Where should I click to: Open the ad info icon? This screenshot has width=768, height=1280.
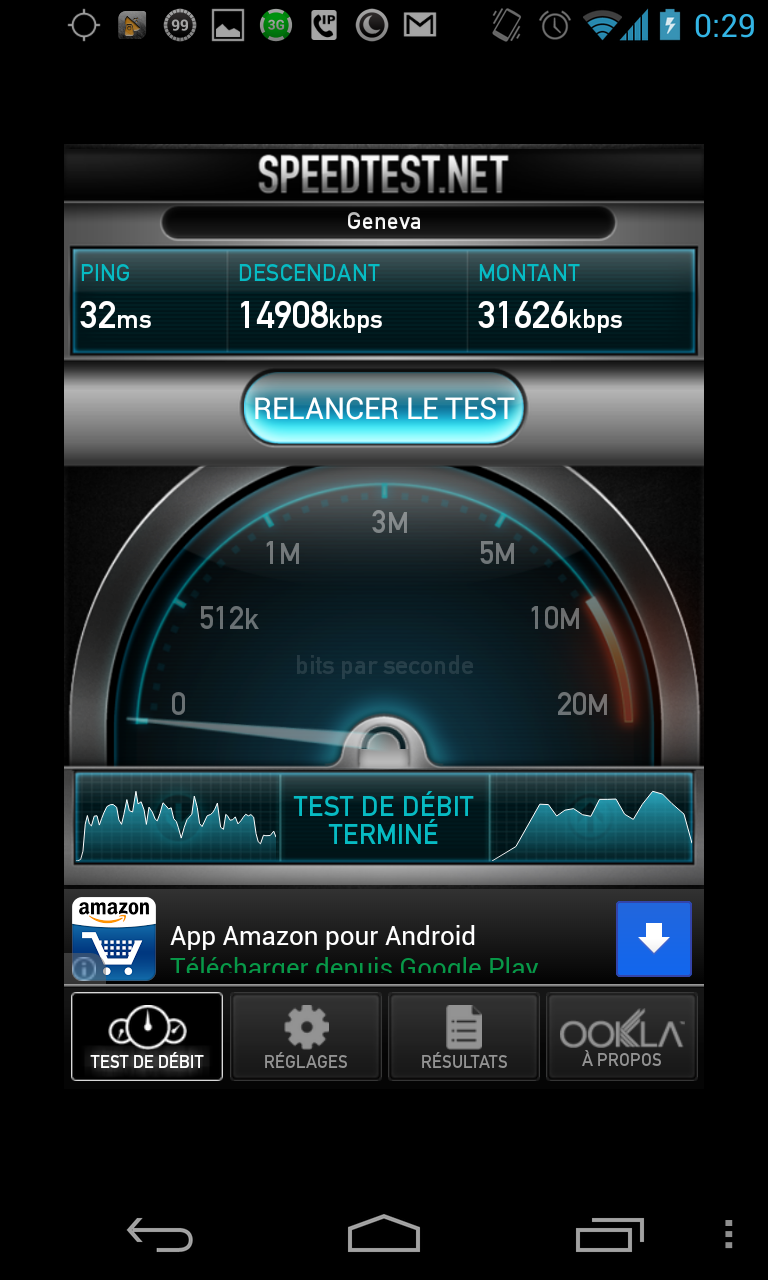[84, 968]
